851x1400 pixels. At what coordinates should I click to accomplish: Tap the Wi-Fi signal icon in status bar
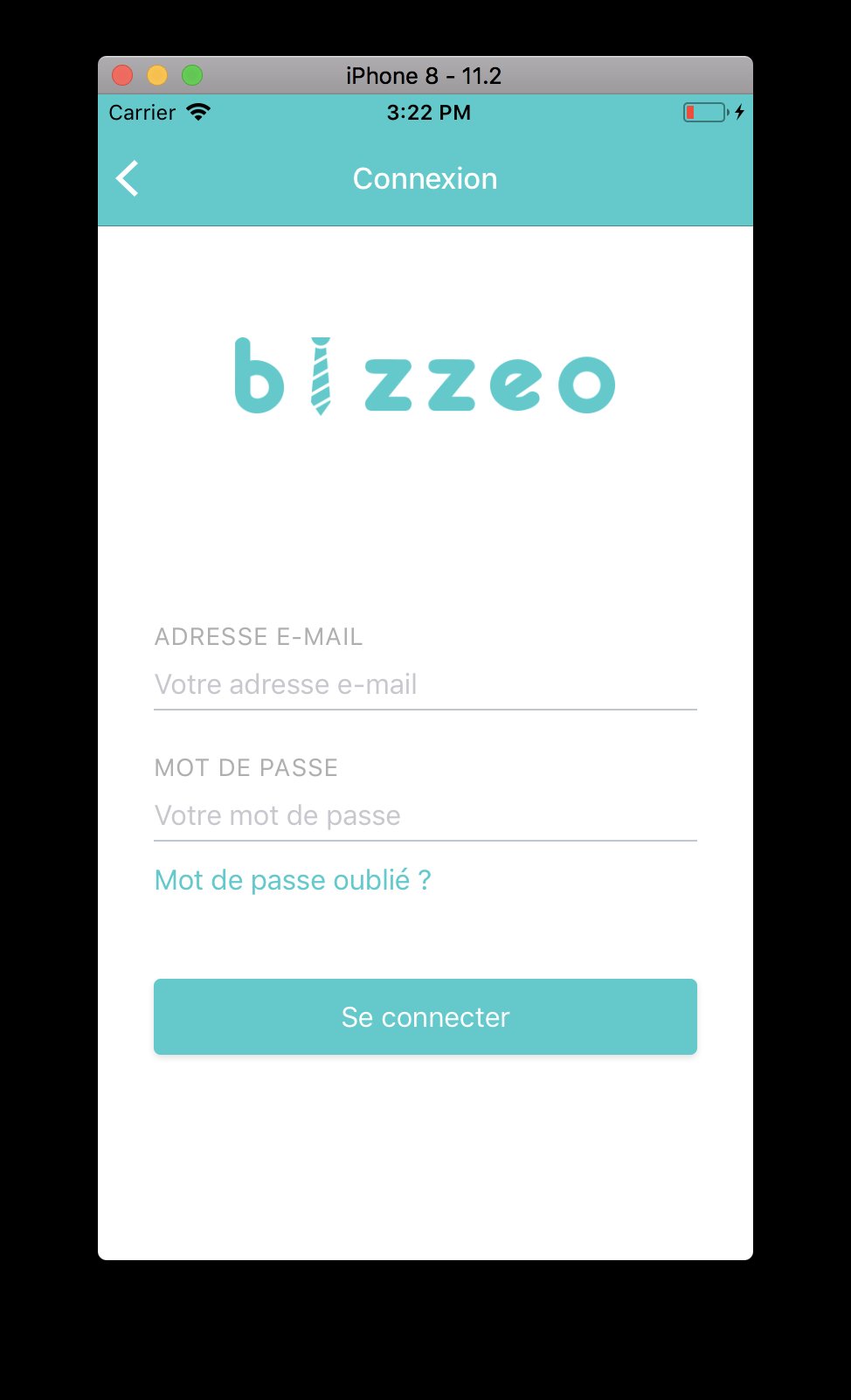[x=199, y=112]
